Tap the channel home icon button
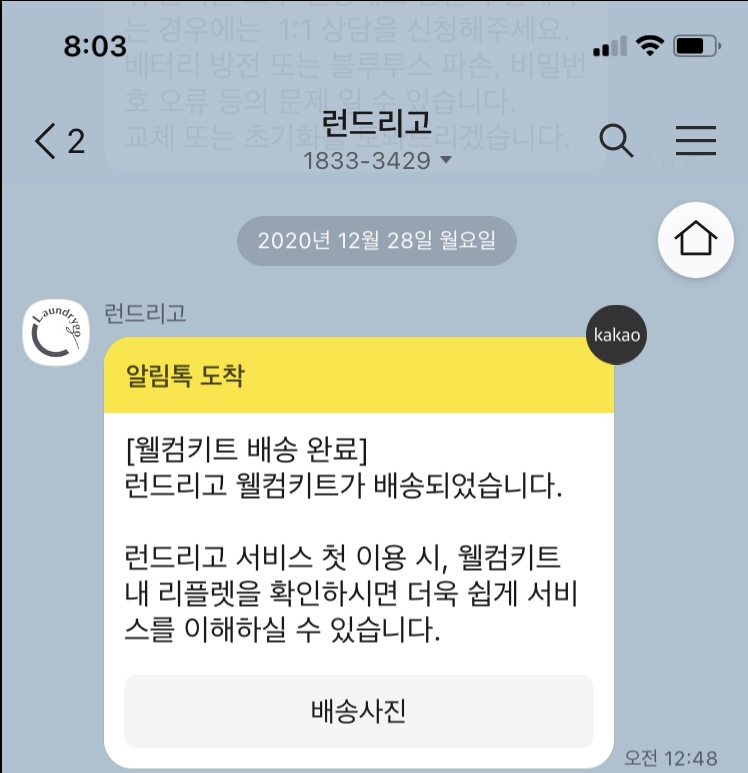This screenshot has height=773, width=748. tap(697, 240)
